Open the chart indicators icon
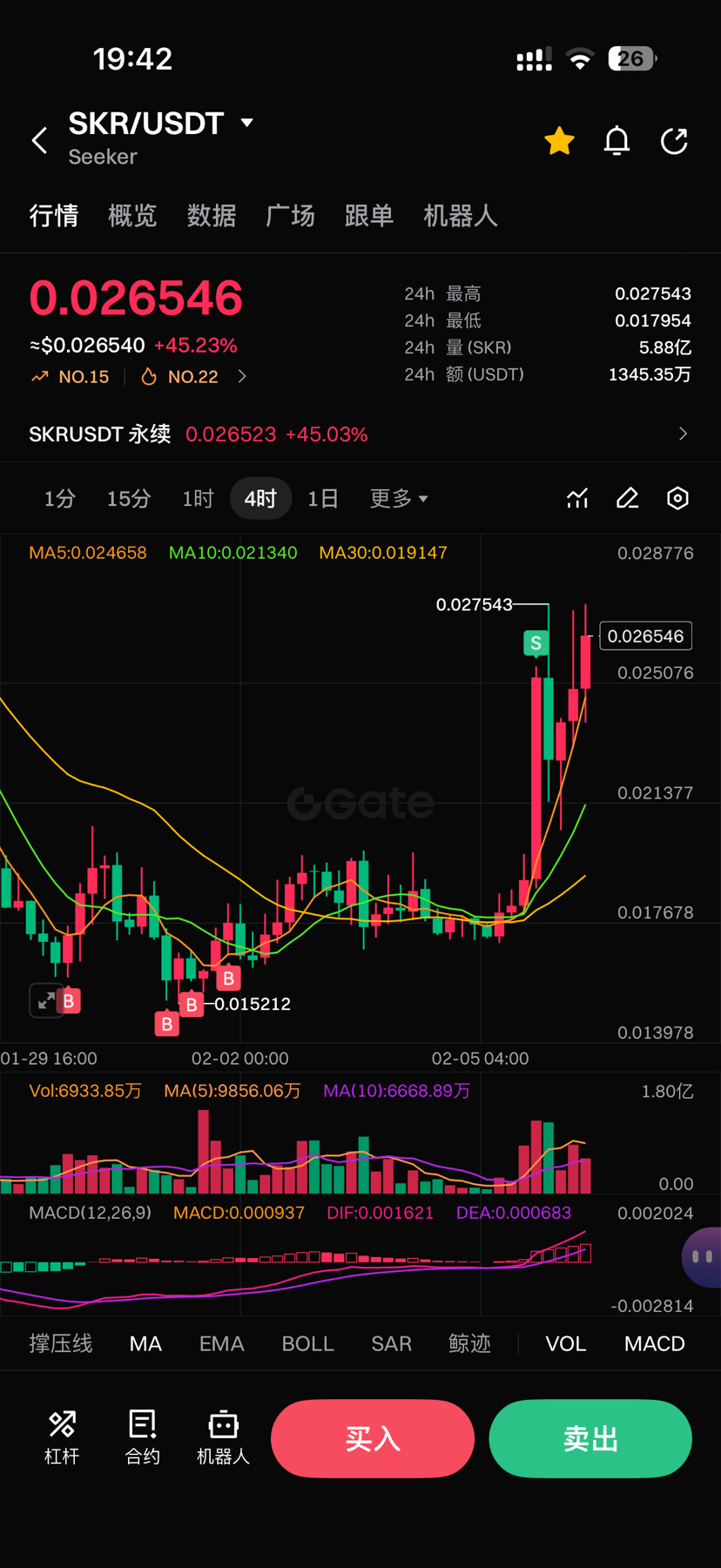 click(x=577, y=498)
